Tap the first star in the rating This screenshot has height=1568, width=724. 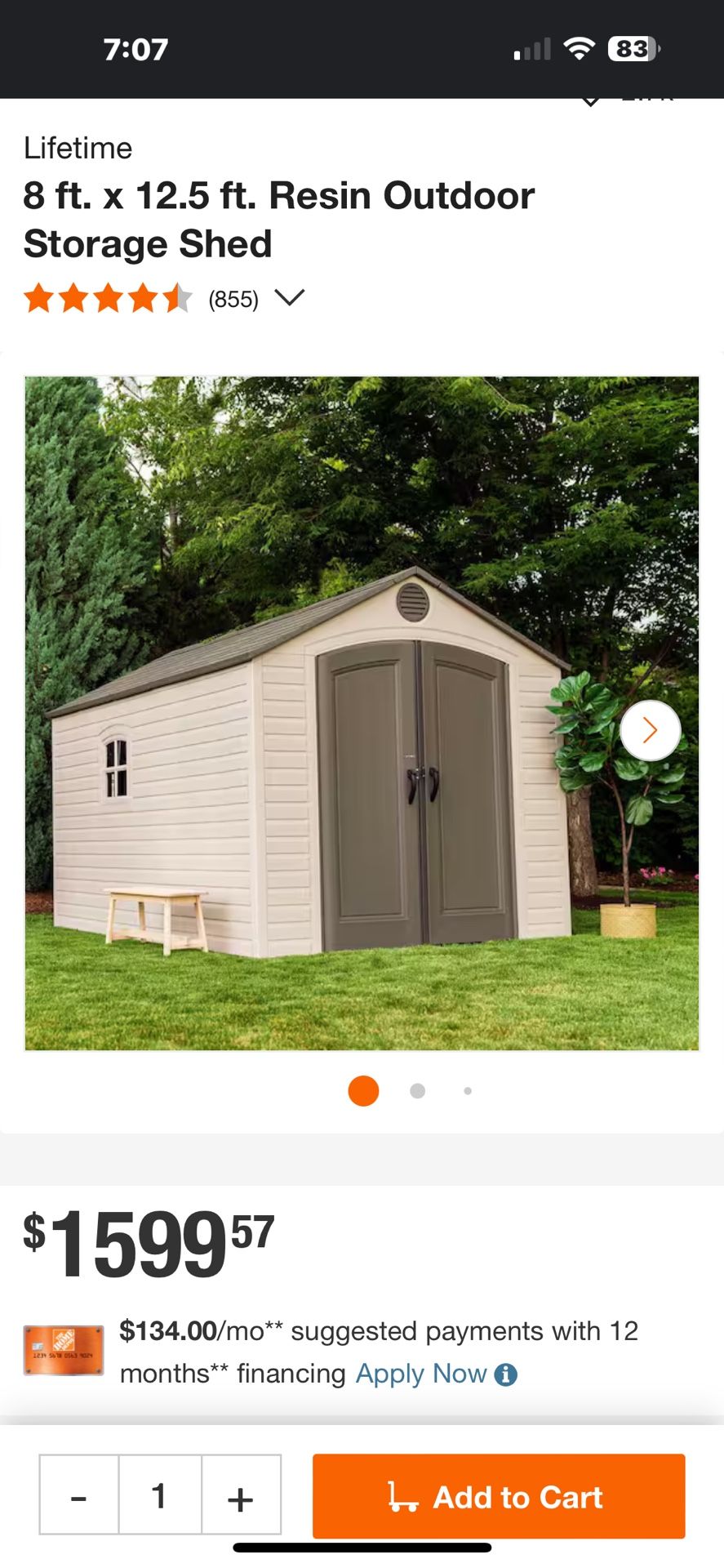coord(39,299)
